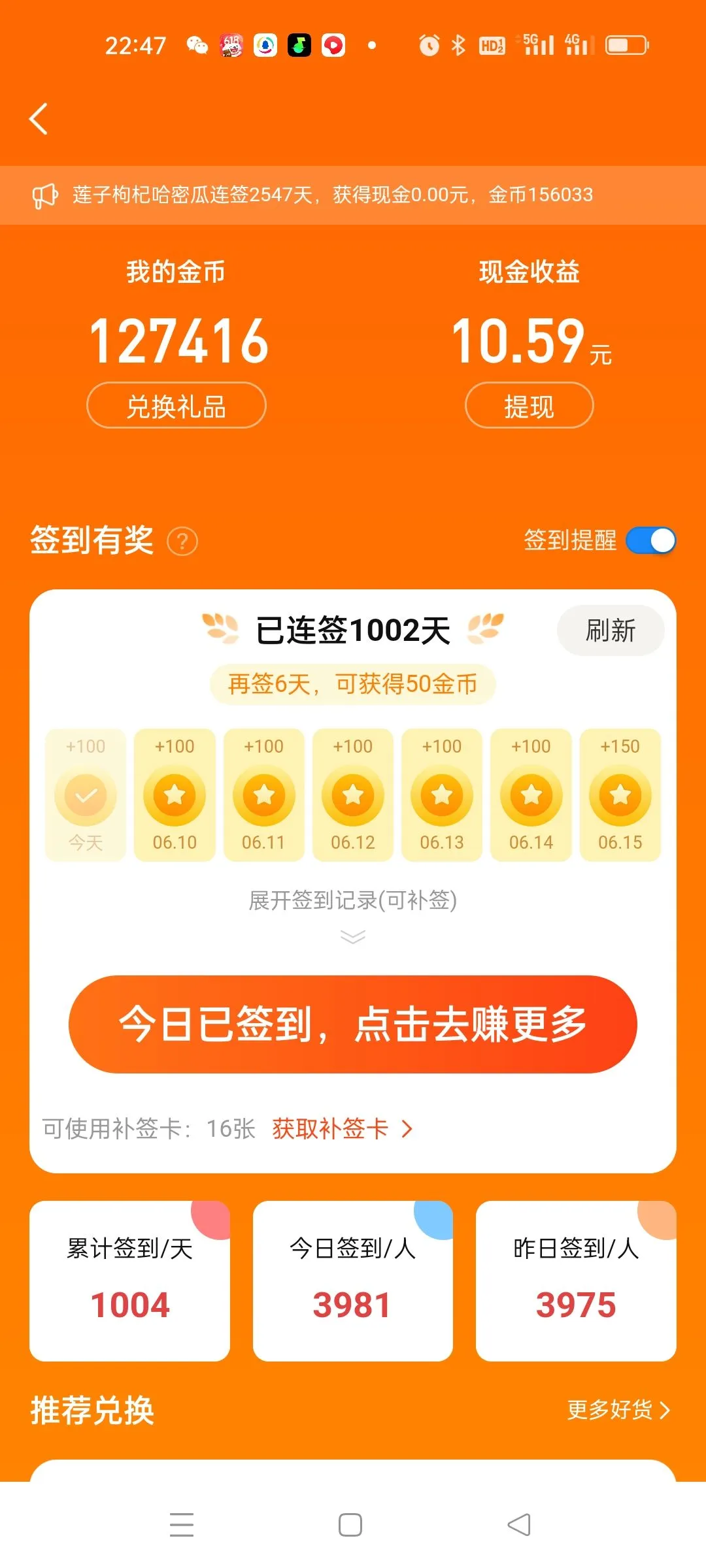The image size is (706, 1568).
Task: Tap the system home button
Action: pyautogui.click(x=350, y=1525)
